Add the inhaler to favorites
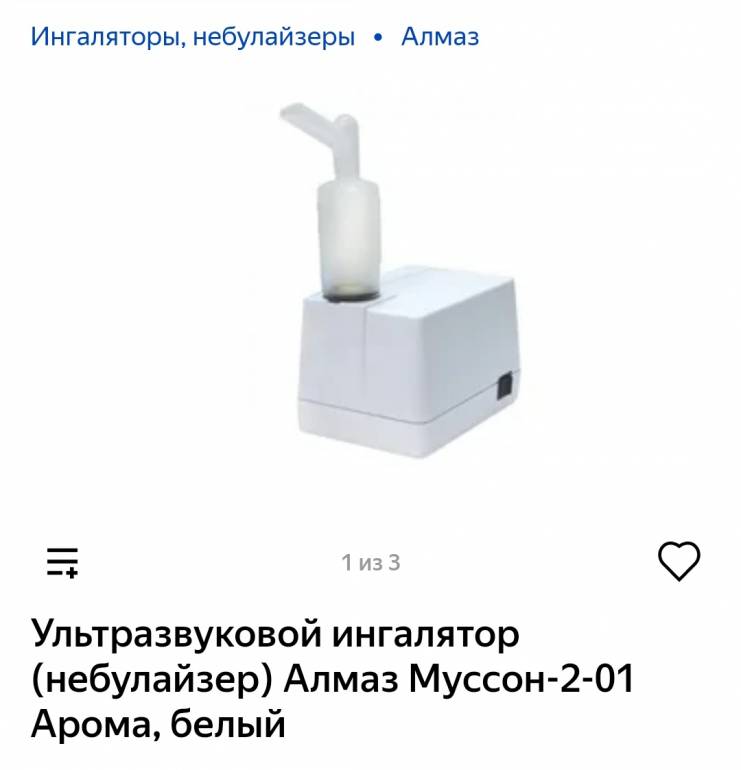The width and height of the screenshot is (741, 770). [x=679, y=561]
